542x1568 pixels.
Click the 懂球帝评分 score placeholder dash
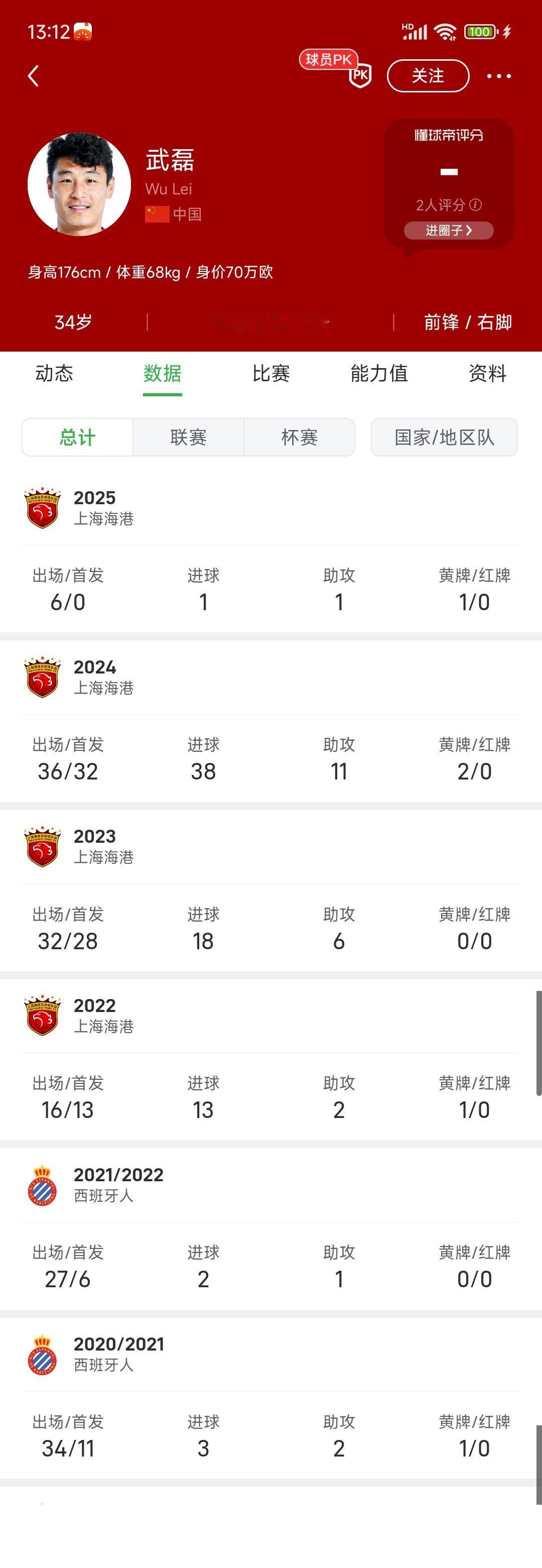[x=450, y=172]
